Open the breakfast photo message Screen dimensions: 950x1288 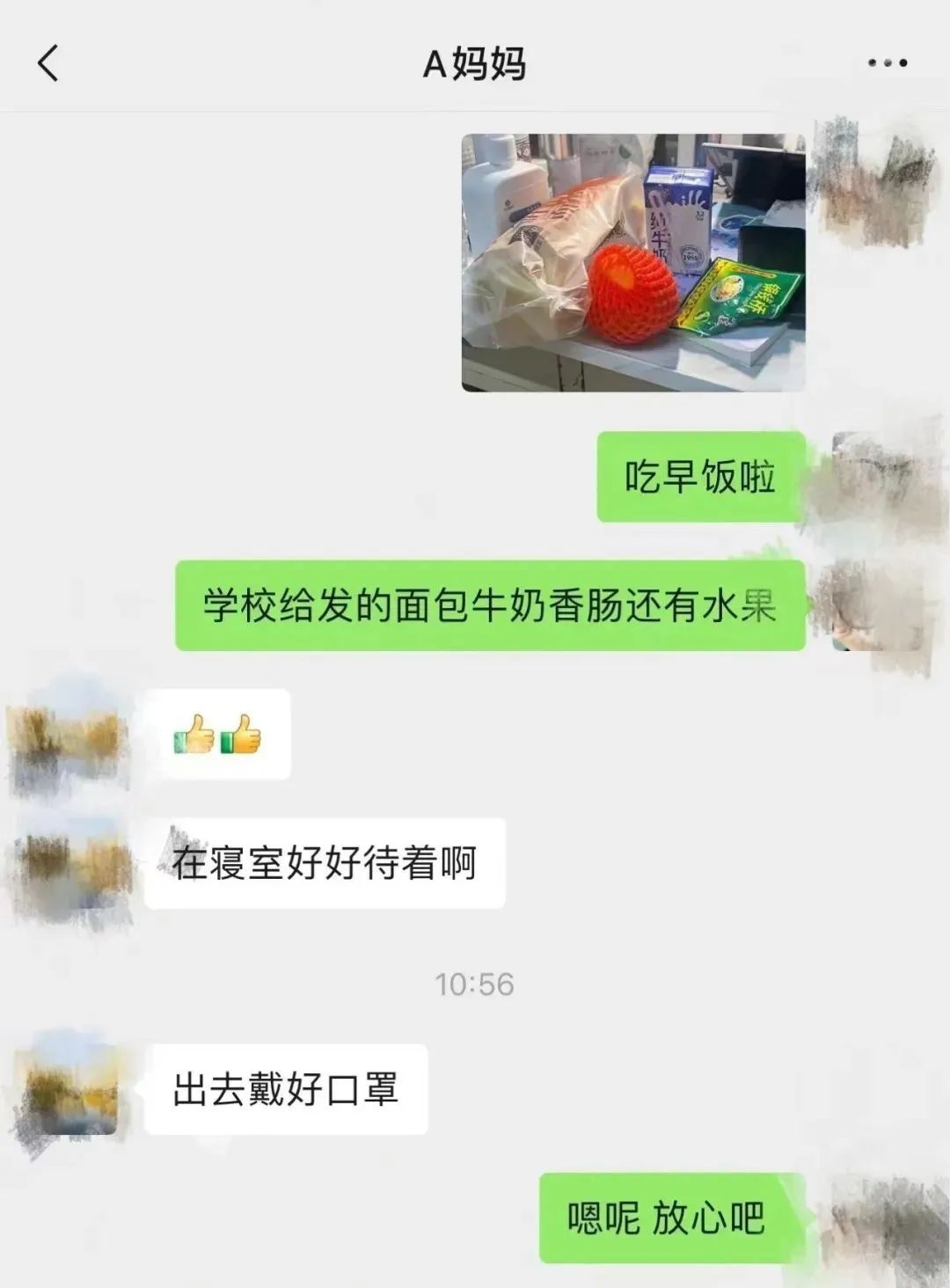633,262
